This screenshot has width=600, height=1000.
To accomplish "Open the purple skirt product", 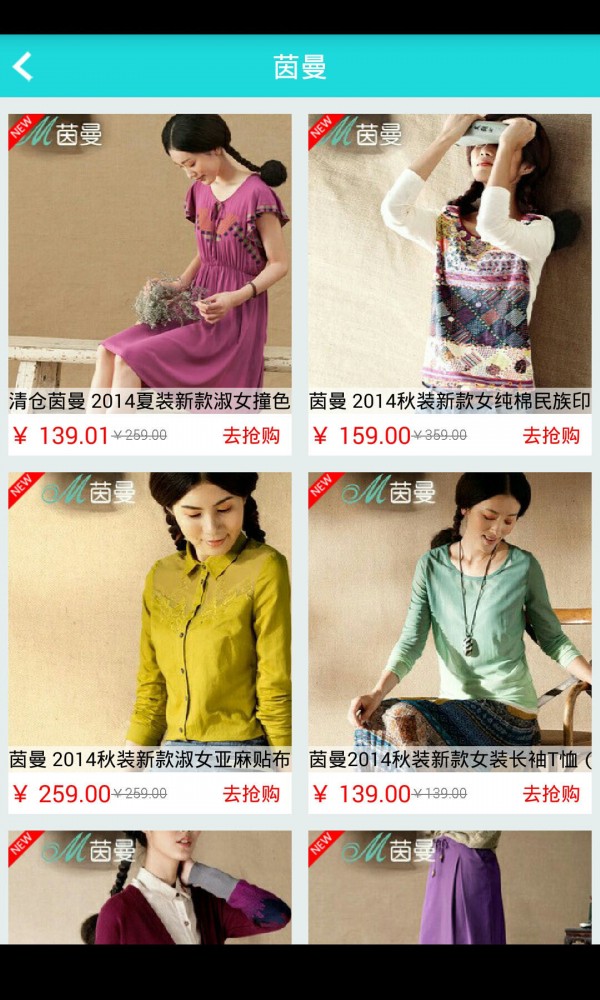I will pos(449,888).
